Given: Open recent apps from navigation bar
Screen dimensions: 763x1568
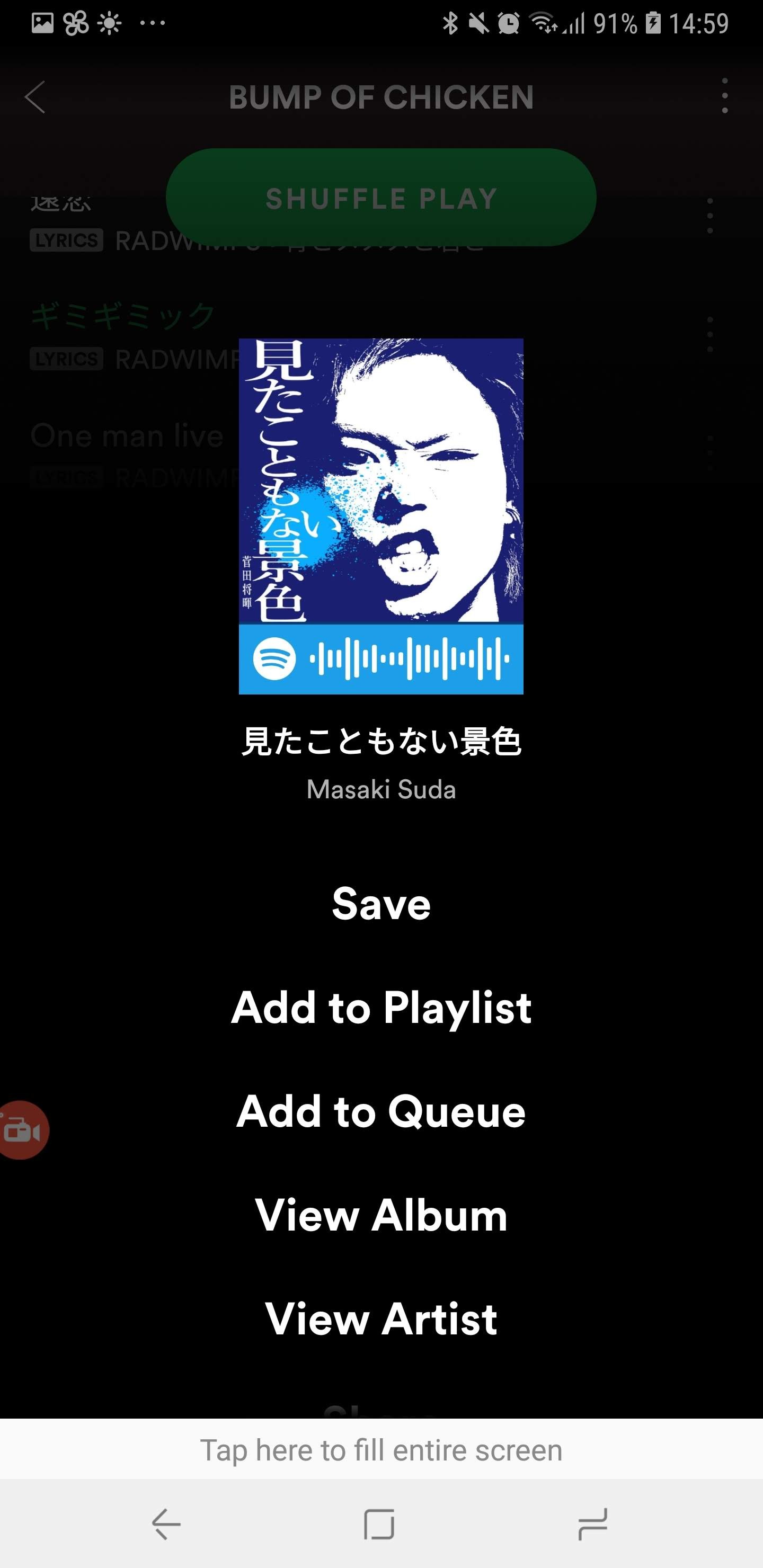Looking at the screenshot, I should click(x=592, y=1524).
